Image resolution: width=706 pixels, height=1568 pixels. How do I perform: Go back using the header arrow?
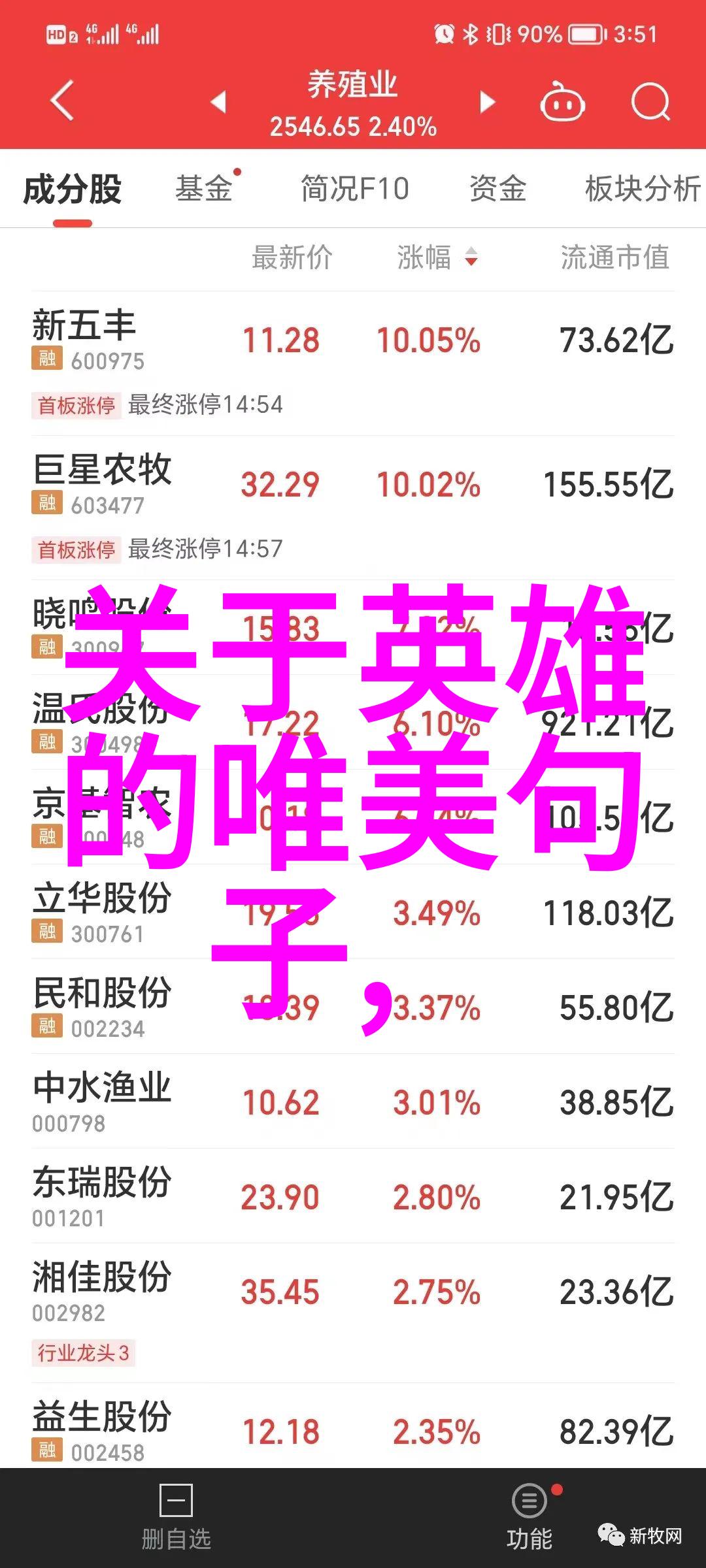pyautogui.click(x=62, y=101)
